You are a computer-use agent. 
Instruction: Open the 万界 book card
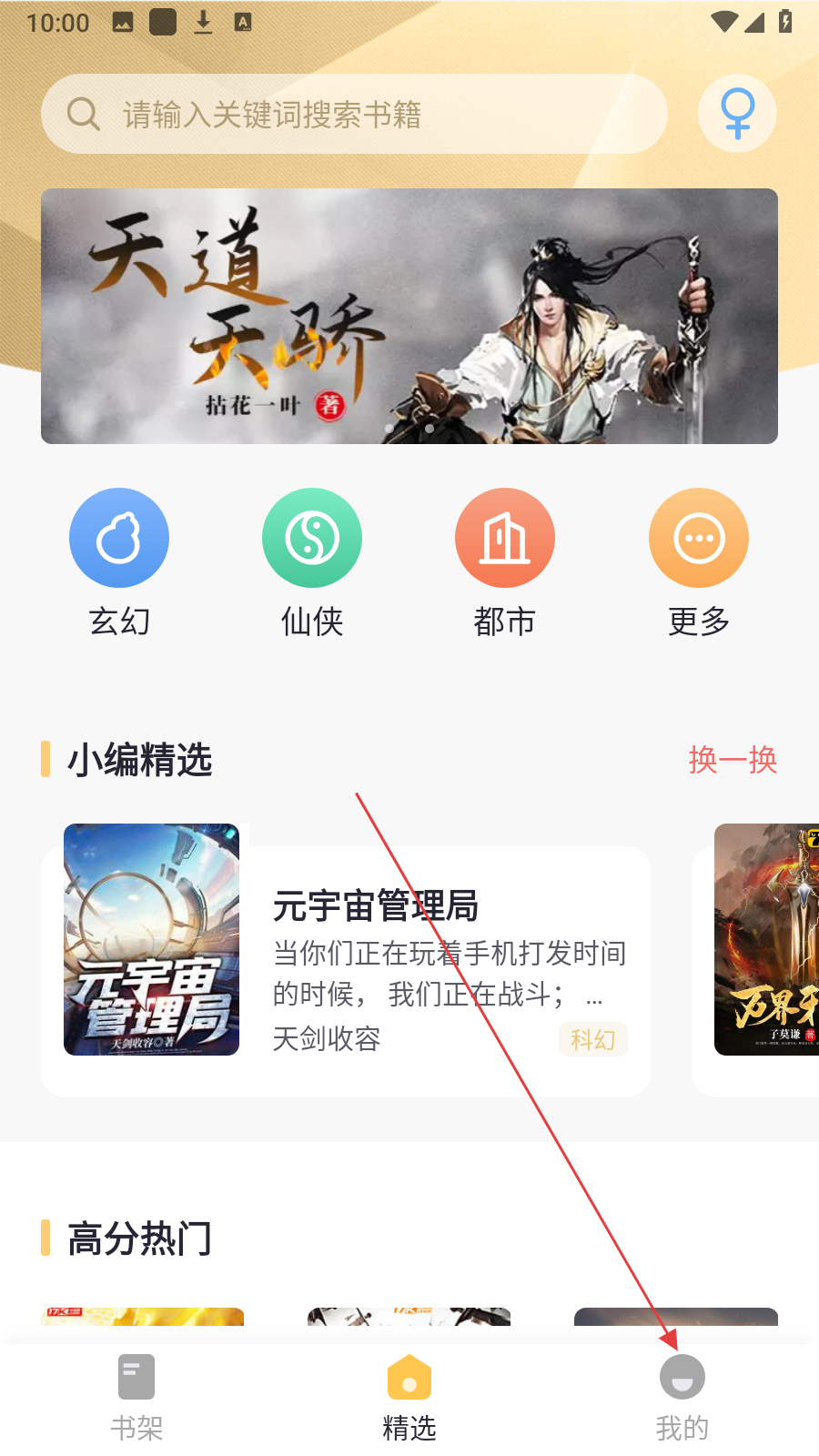coord(766,946)
